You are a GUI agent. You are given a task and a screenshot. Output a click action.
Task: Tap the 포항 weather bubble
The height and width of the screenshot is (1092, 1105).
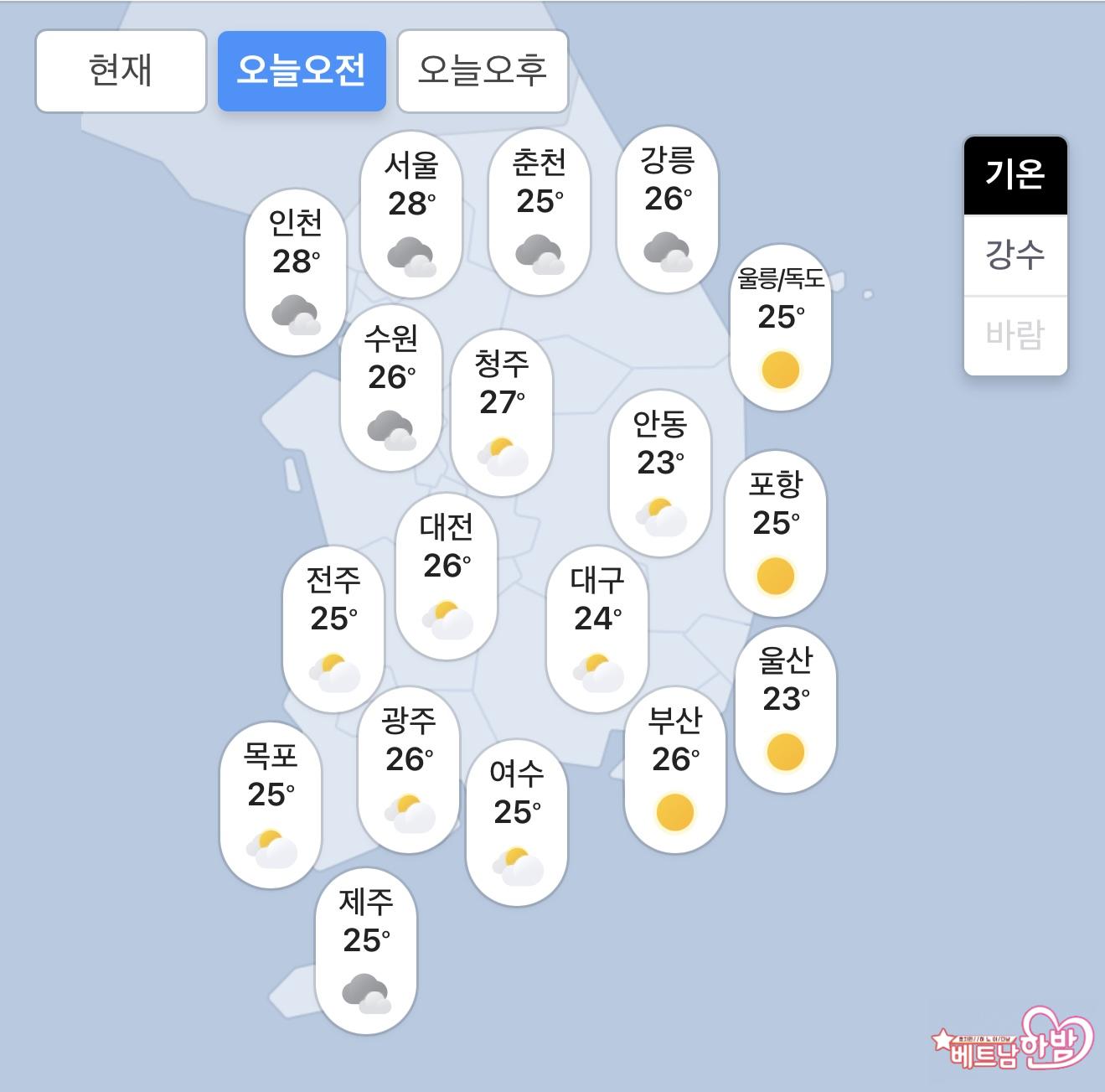775,533
